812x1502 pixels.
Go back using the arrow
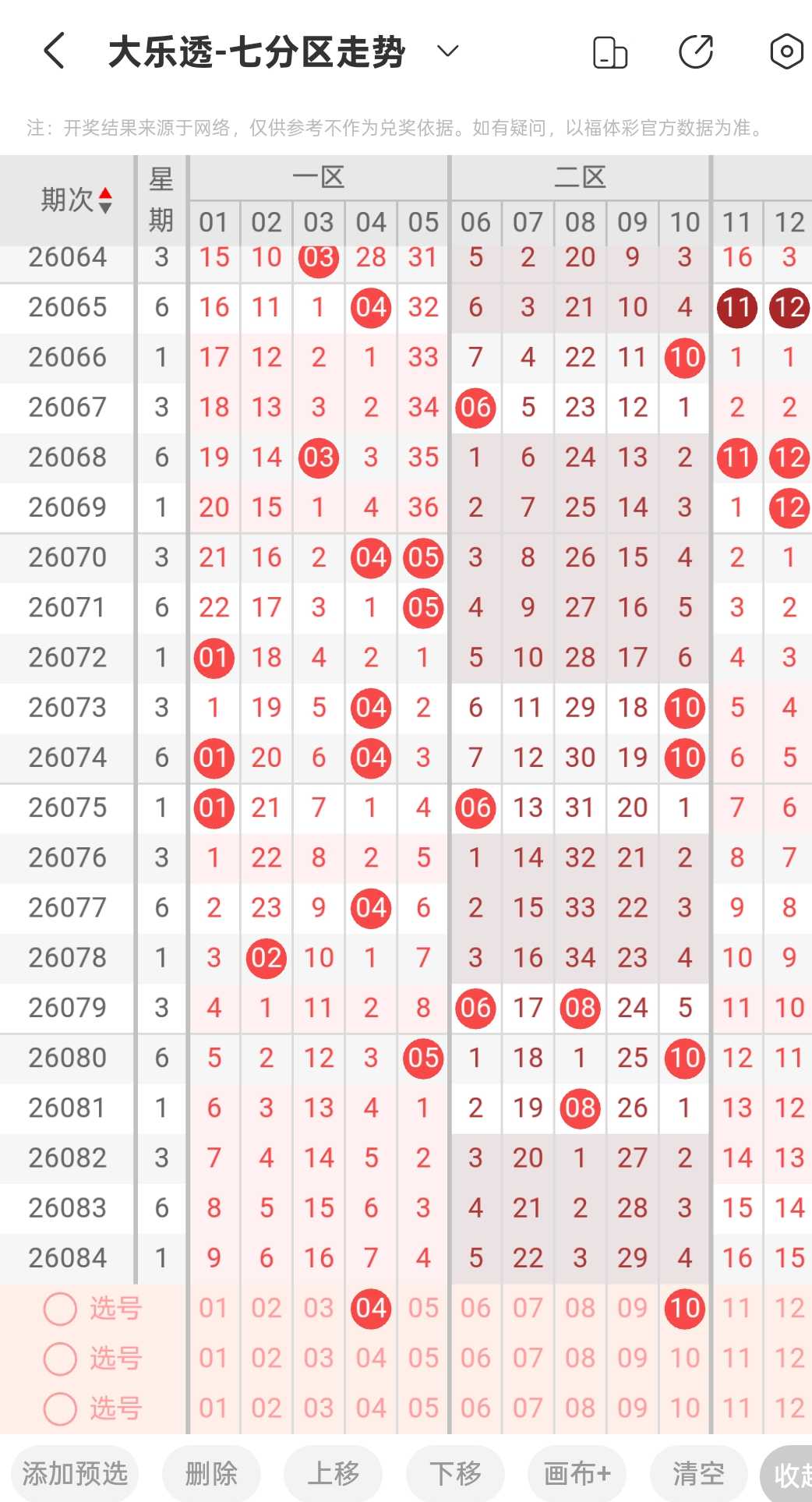tap(54, 51)
